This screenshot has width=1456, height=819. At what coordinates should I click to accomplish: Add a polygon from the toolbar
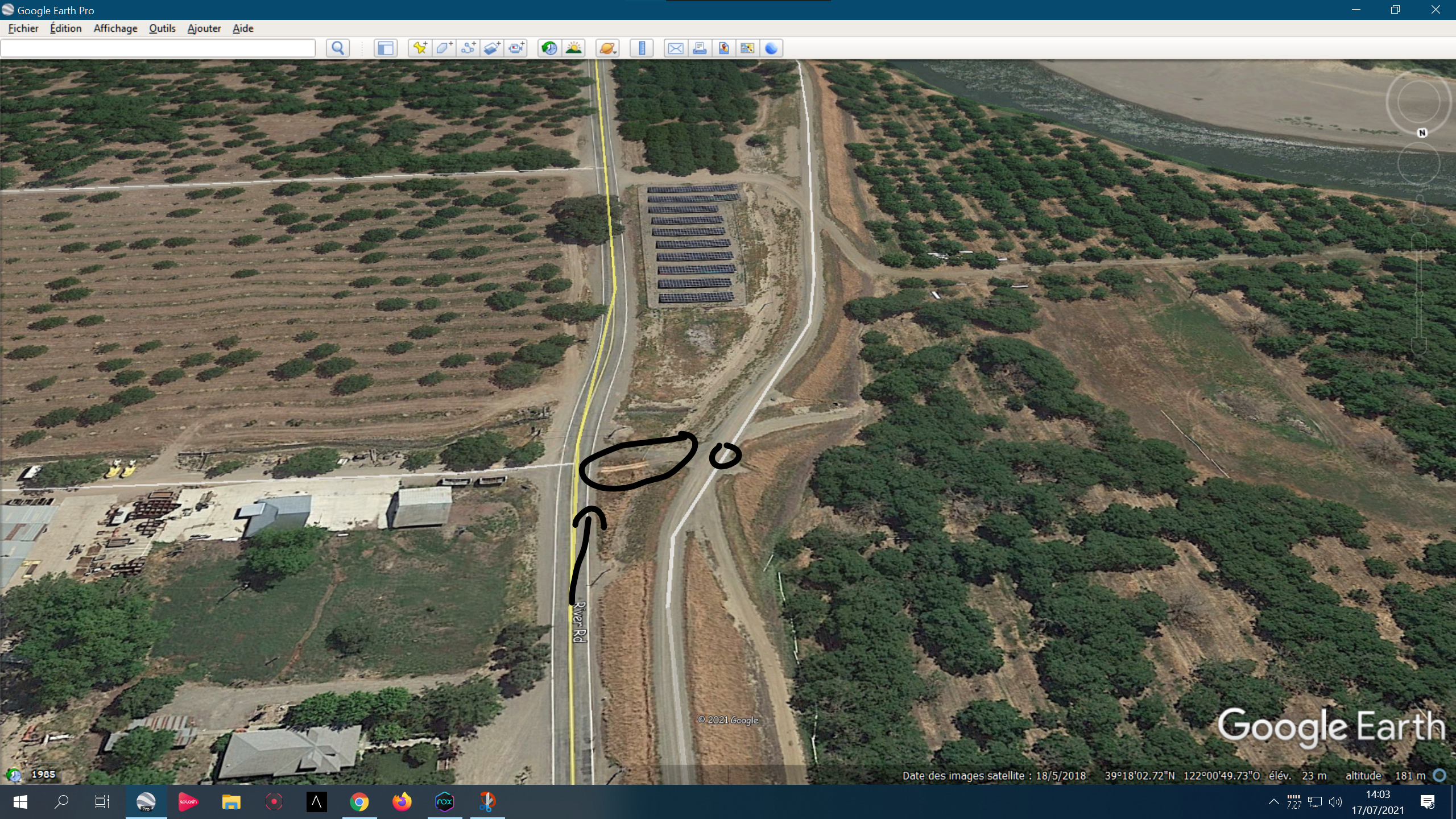[444, 48]
